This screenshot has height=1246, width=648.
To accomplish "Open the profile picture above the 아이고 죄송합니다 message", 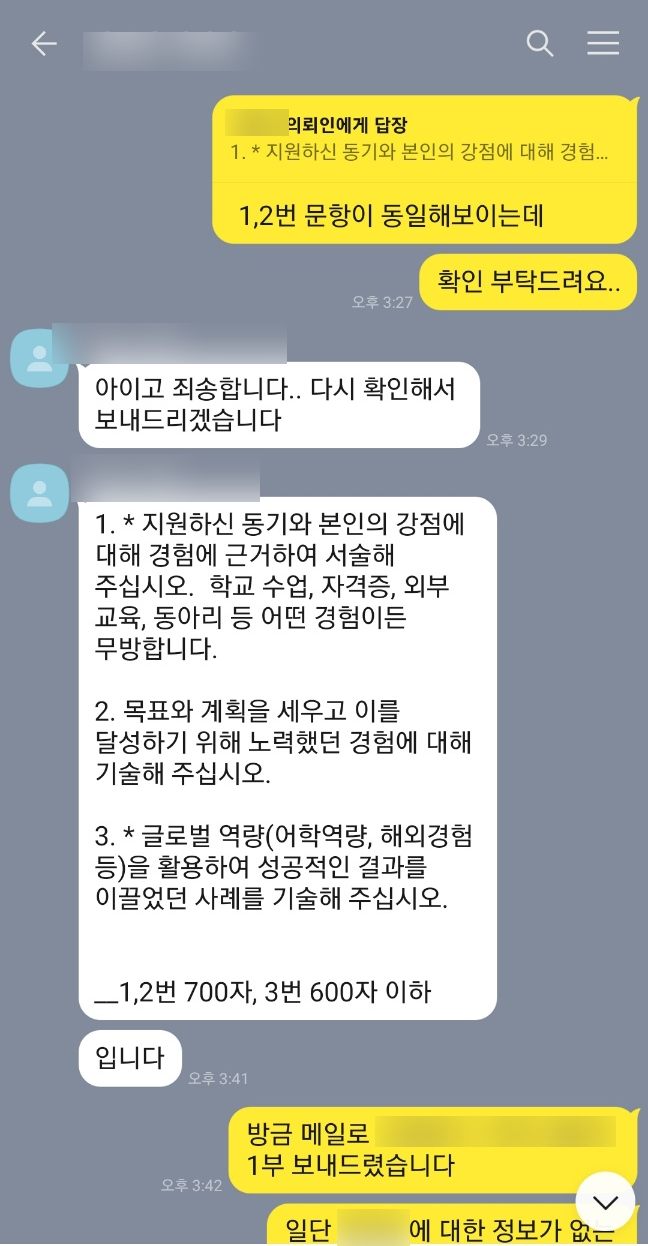I will [x=39, y=357].
